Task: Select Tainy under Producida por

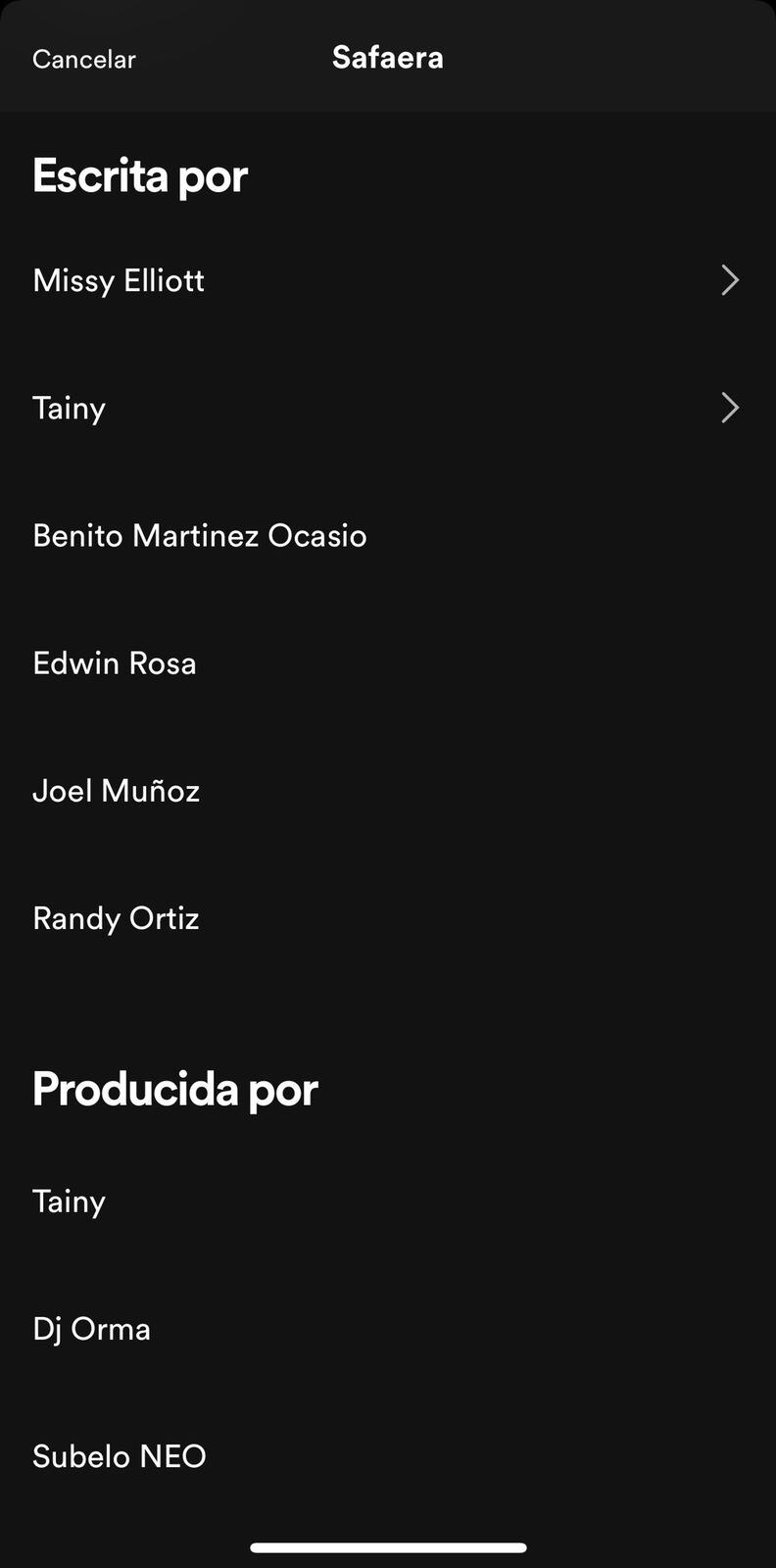Action: [69, 1200]
